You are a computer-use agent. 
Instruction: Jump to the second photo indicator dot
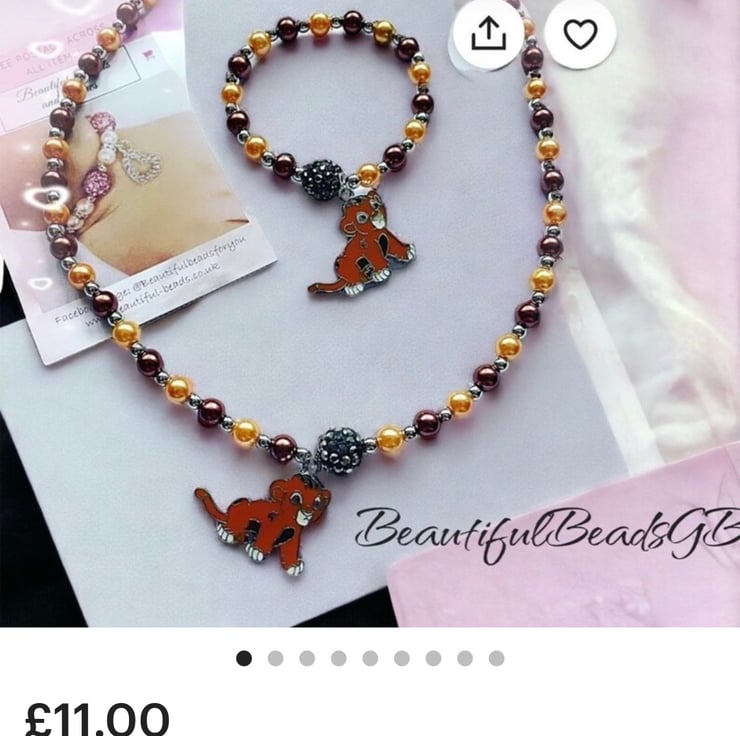click(x=275, y=658)
